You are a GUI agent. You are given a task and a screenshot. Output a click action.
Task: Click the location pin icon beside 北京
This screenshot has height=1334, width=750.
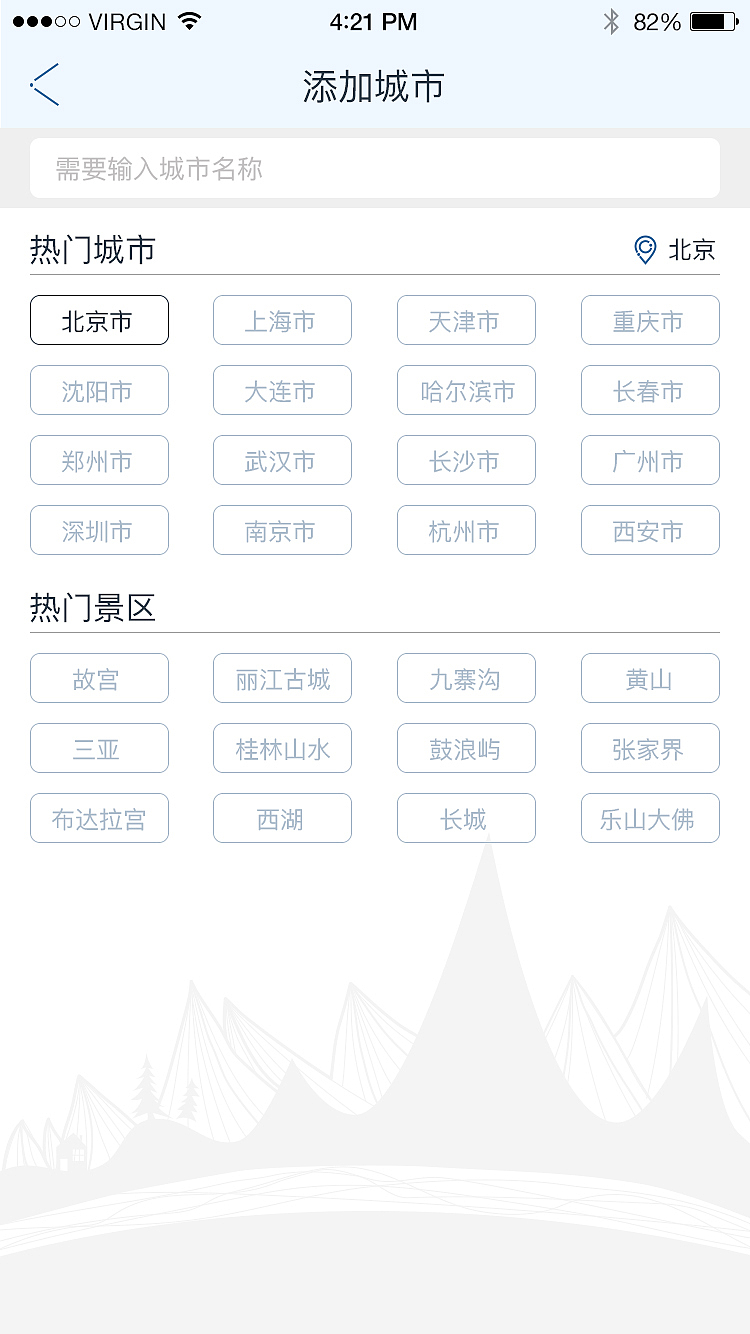[x=644, y=250]
